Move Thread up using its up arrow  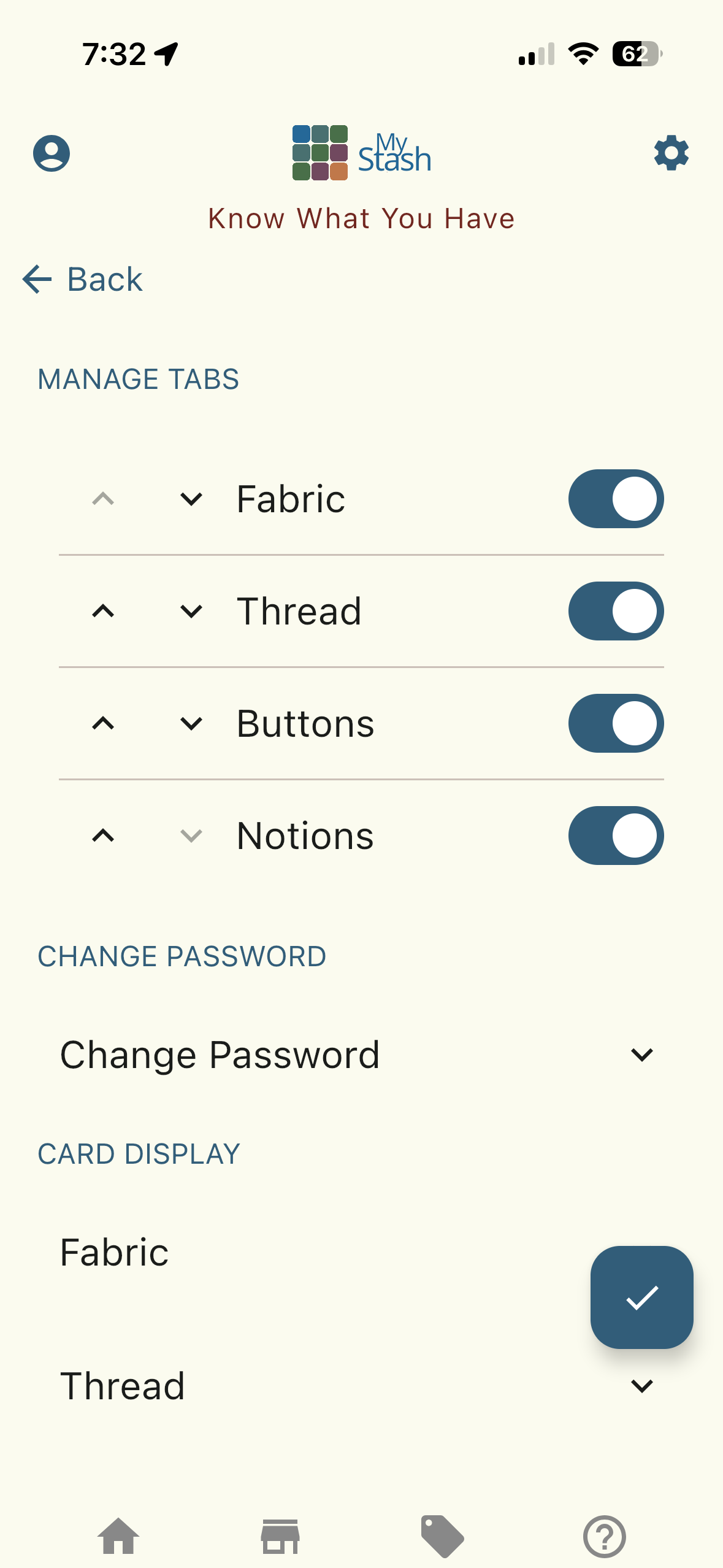coord(103,611)
